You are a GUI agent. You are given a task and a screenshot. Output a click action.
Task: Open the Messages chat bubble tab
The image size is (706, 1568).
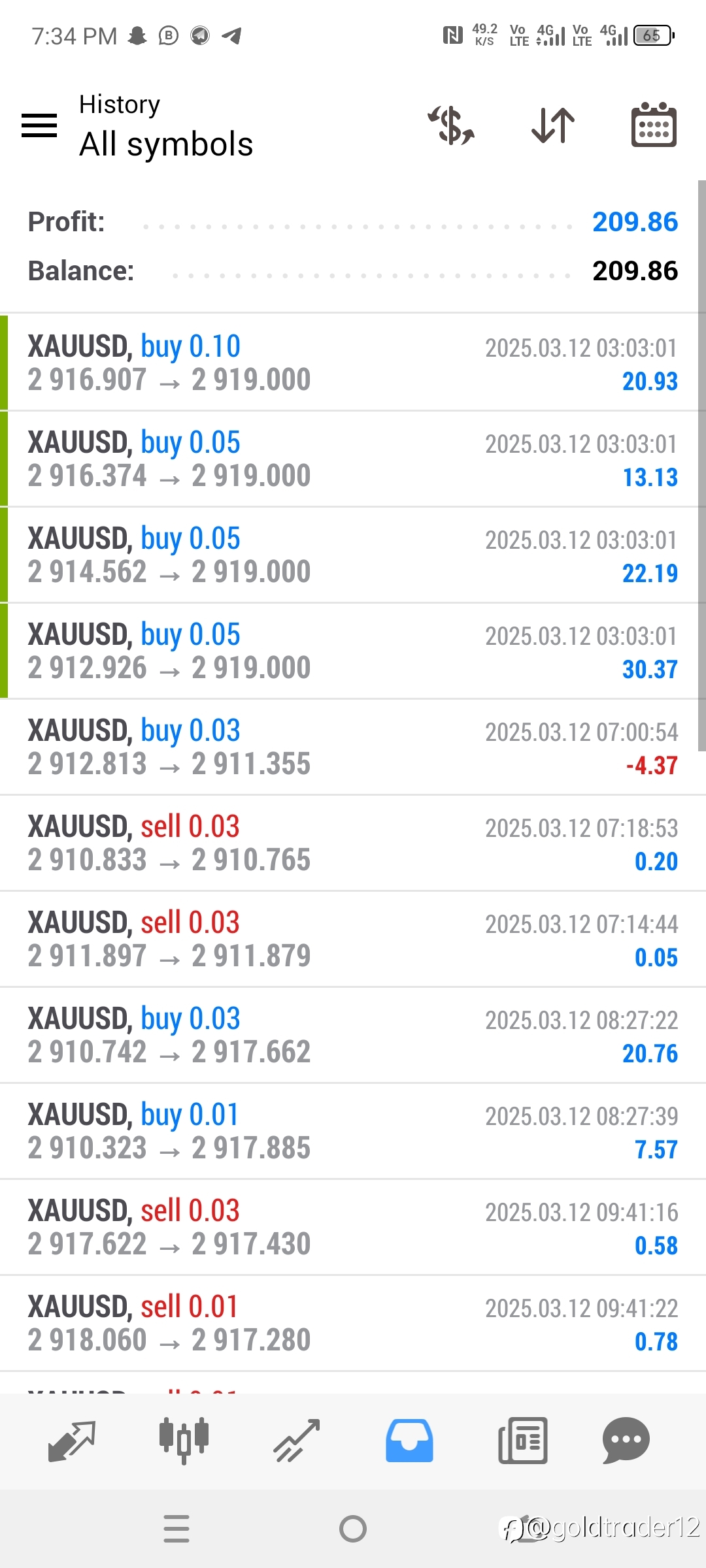pos(626,1441)
